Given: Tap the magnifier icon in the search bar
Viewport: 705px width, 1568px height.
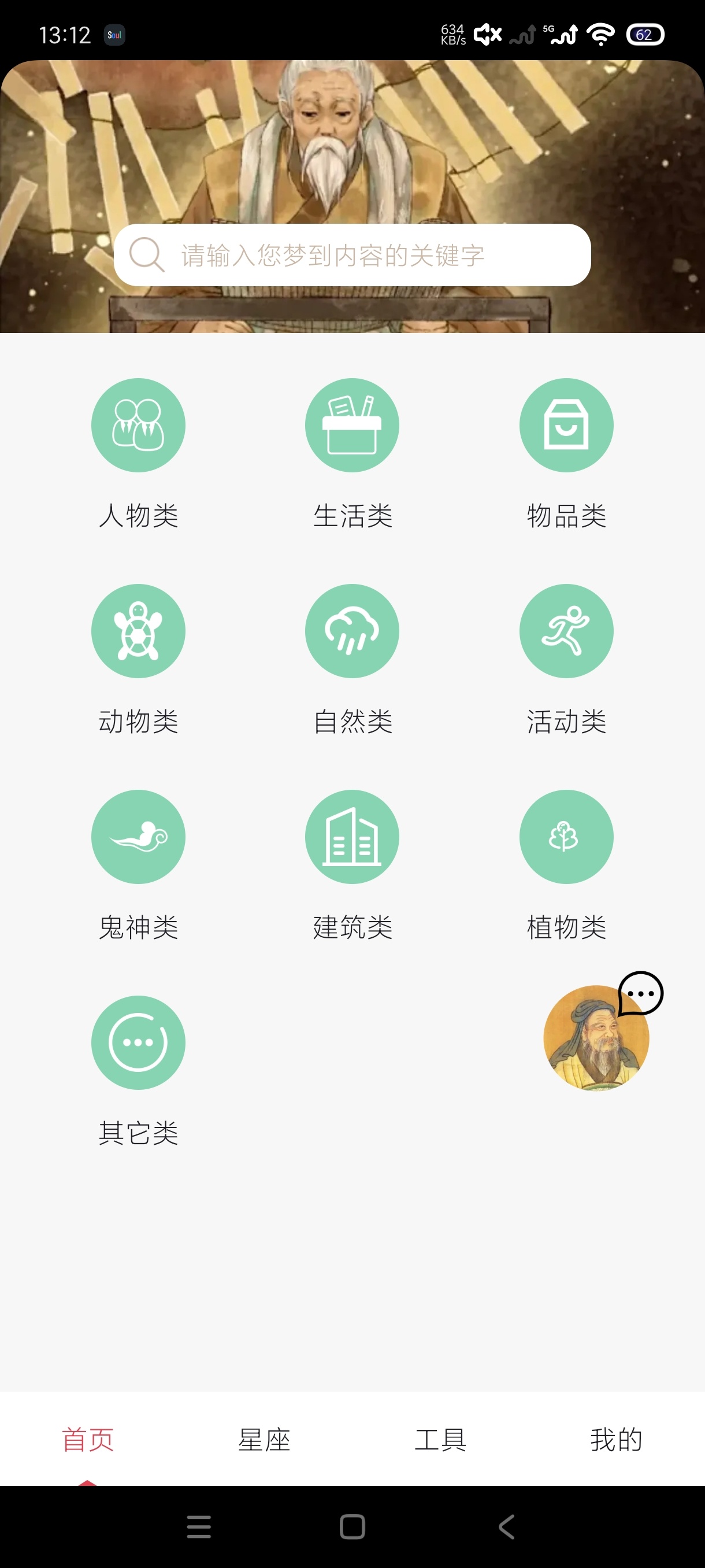Looking at the screenshot, I should coord(146,256).
